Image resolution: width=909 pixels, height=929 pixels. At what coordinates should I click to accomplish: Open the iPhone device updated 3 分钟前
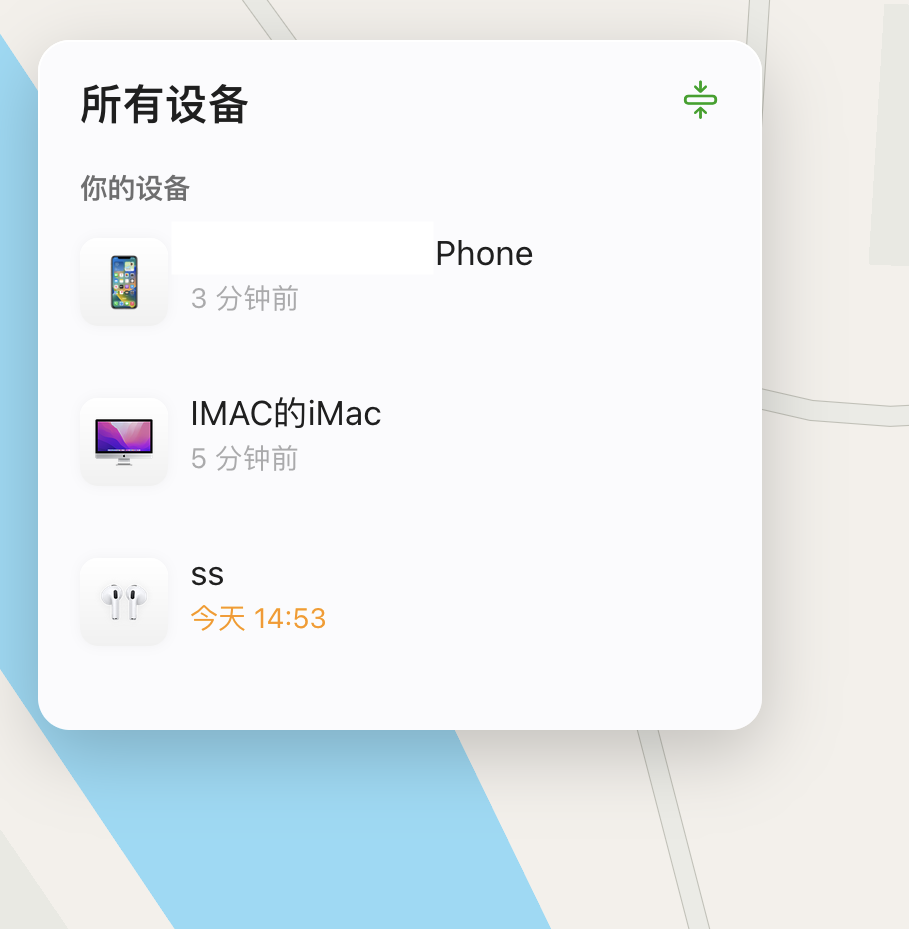(x=360, y=275)
